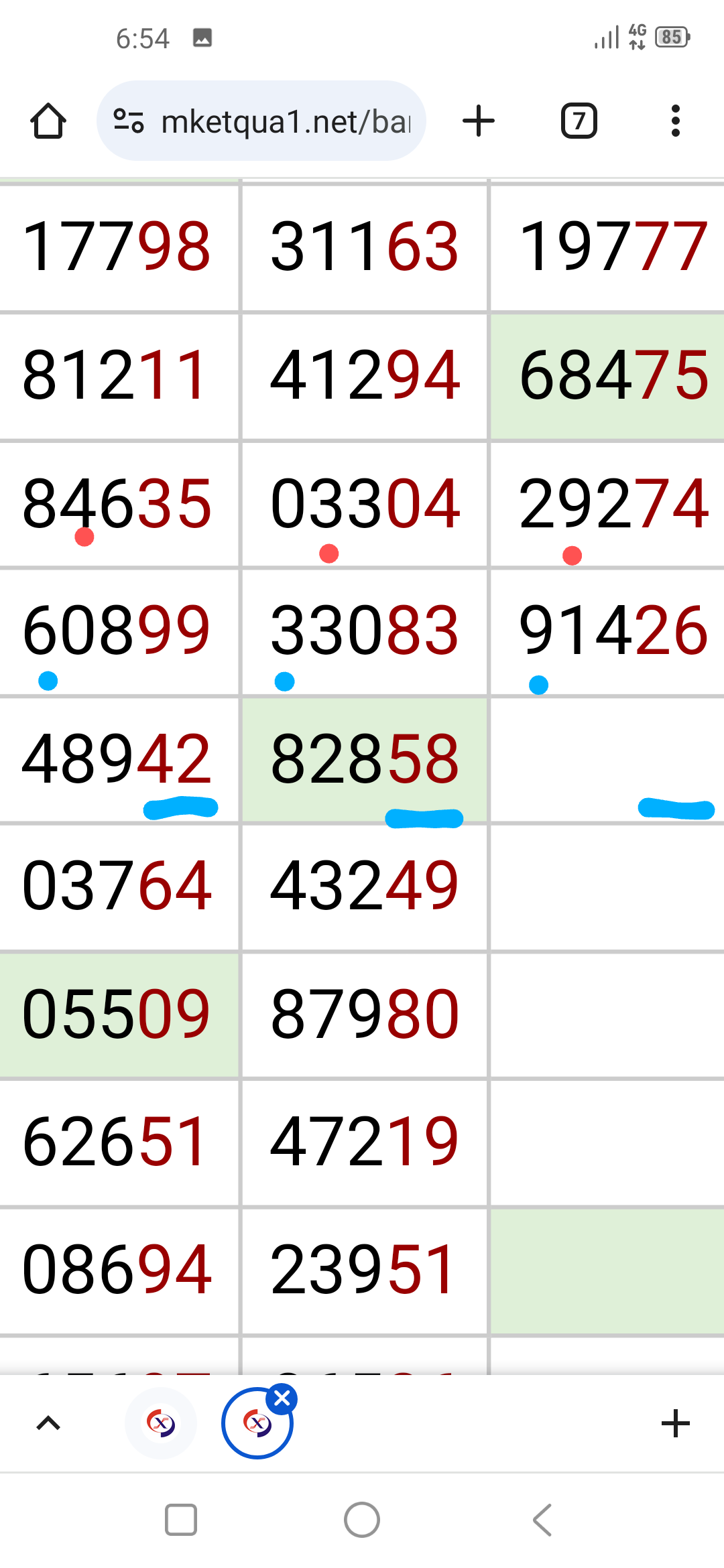The width and height of the screenshot is (724, 1568).
Task: Go back with the system back button
Action: click(x=542, y=1520)
